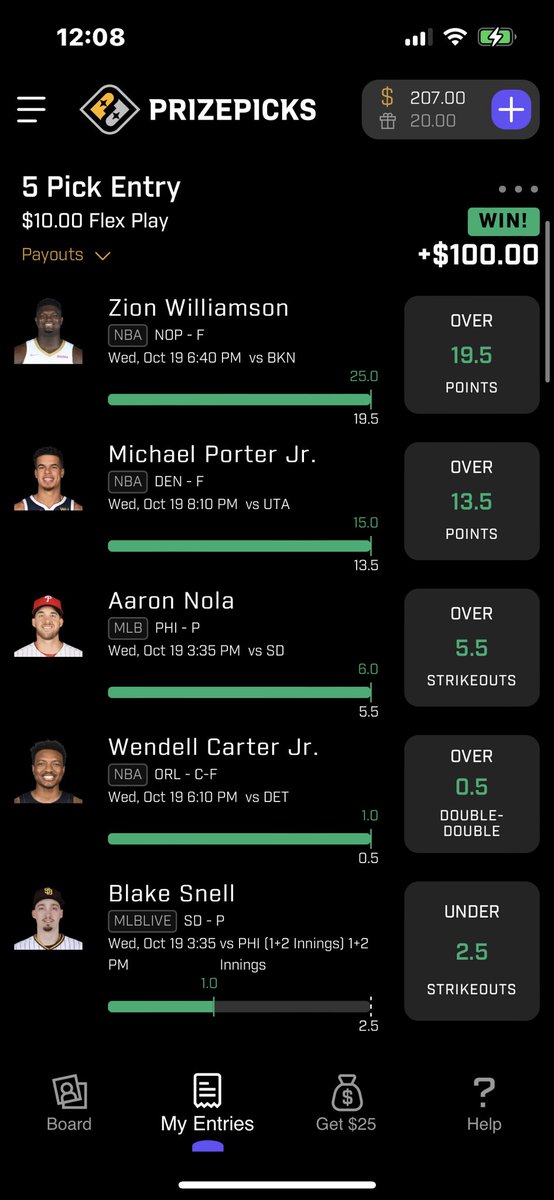Open Wendell Carter Jr. double-double pick
The height and width of the screenshot is (1200, 554).
coord(277,795)
